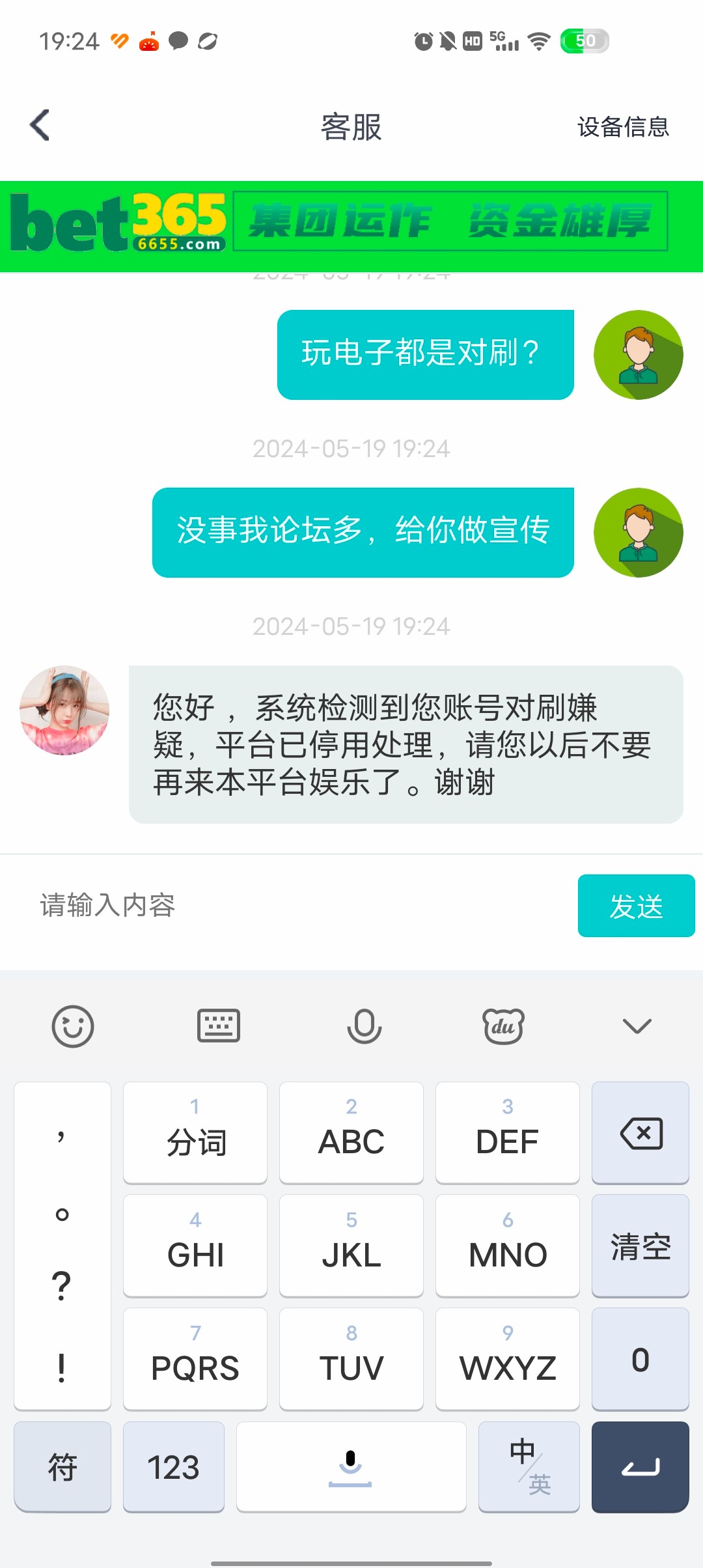Collapse the keyboard with the down chevron
The height and width of the screenshot is (1568, 703).
[637, 1026]
